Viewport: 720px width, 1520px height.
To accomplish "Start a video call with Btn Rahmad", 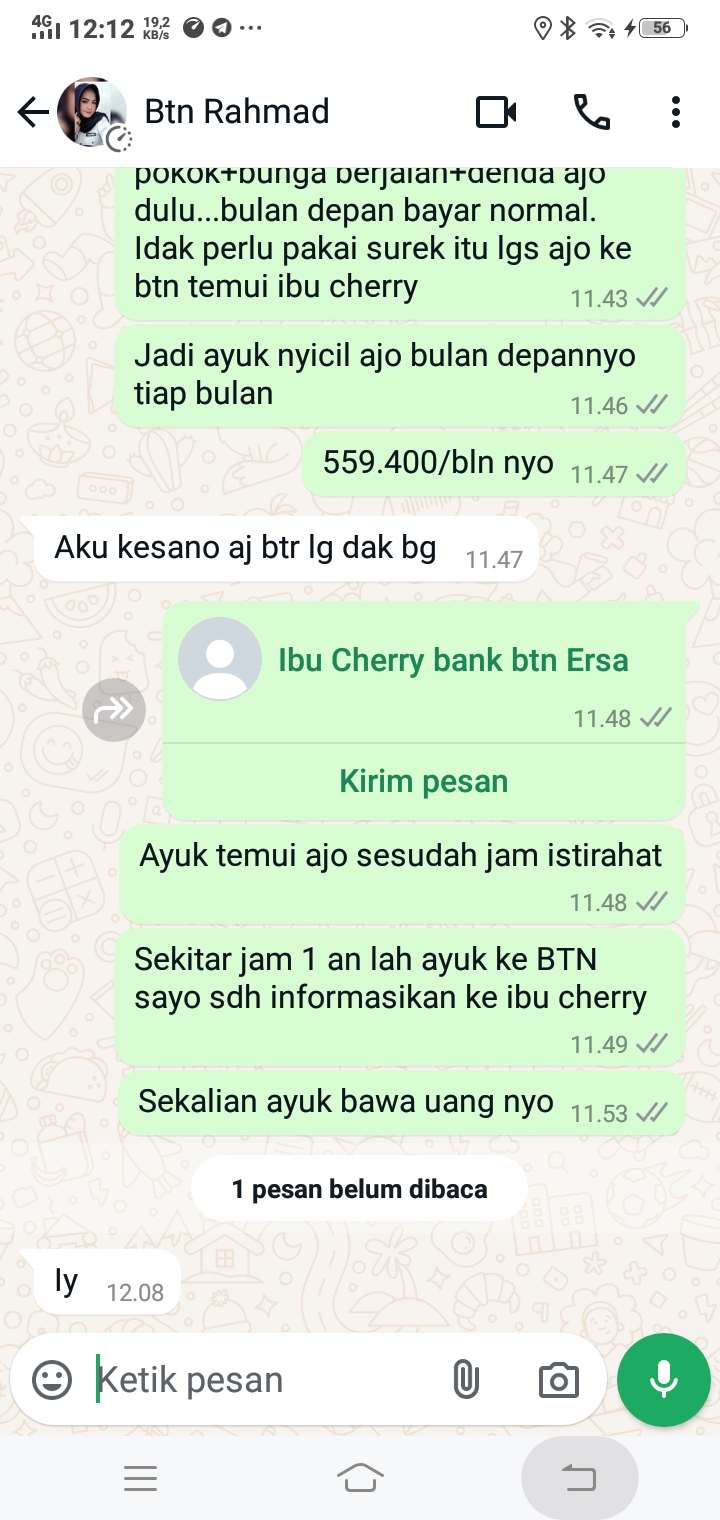I will [x=496, y=112].
